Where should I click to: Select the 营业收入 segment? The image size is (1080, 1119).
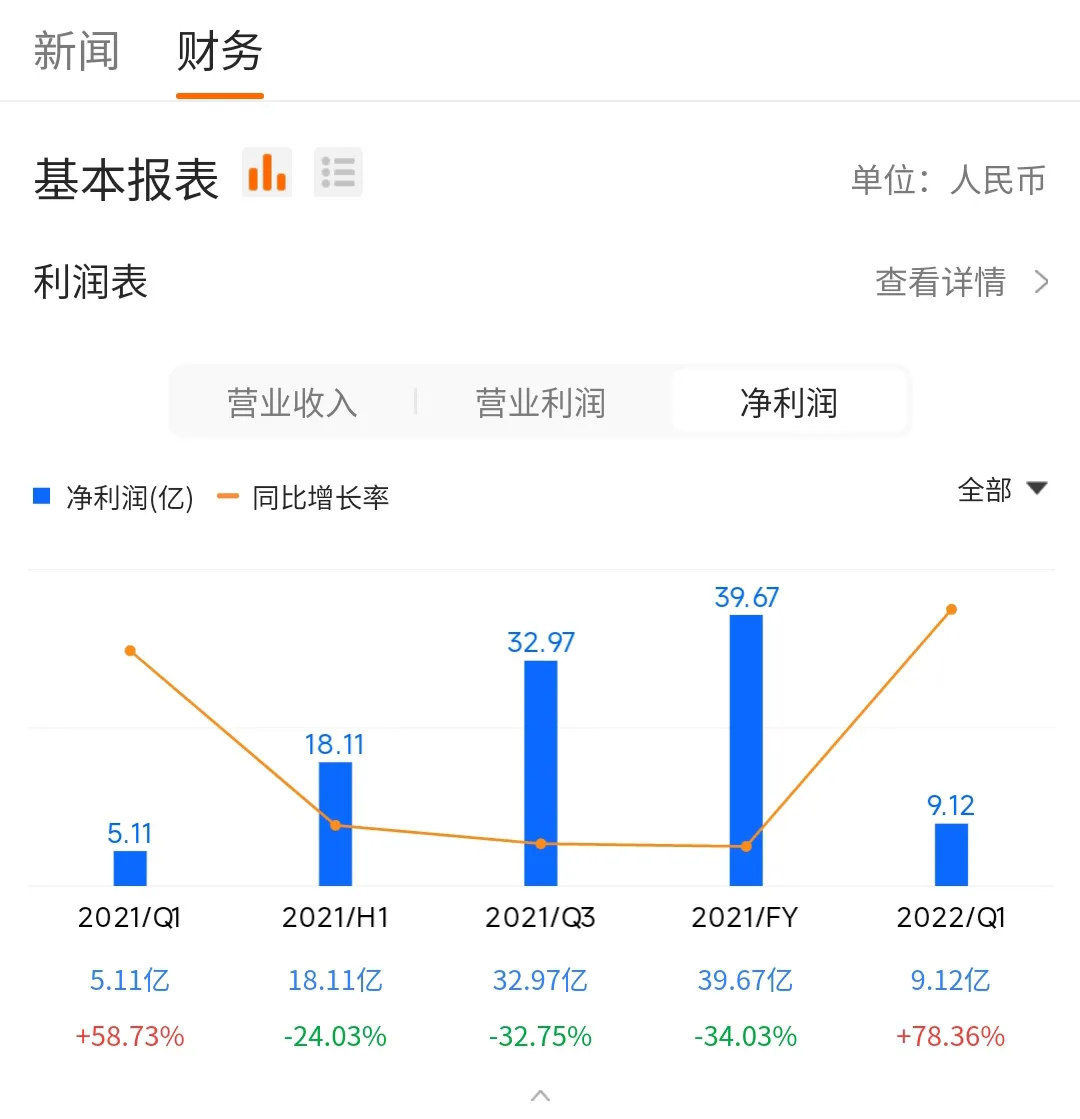pos(292,403)
